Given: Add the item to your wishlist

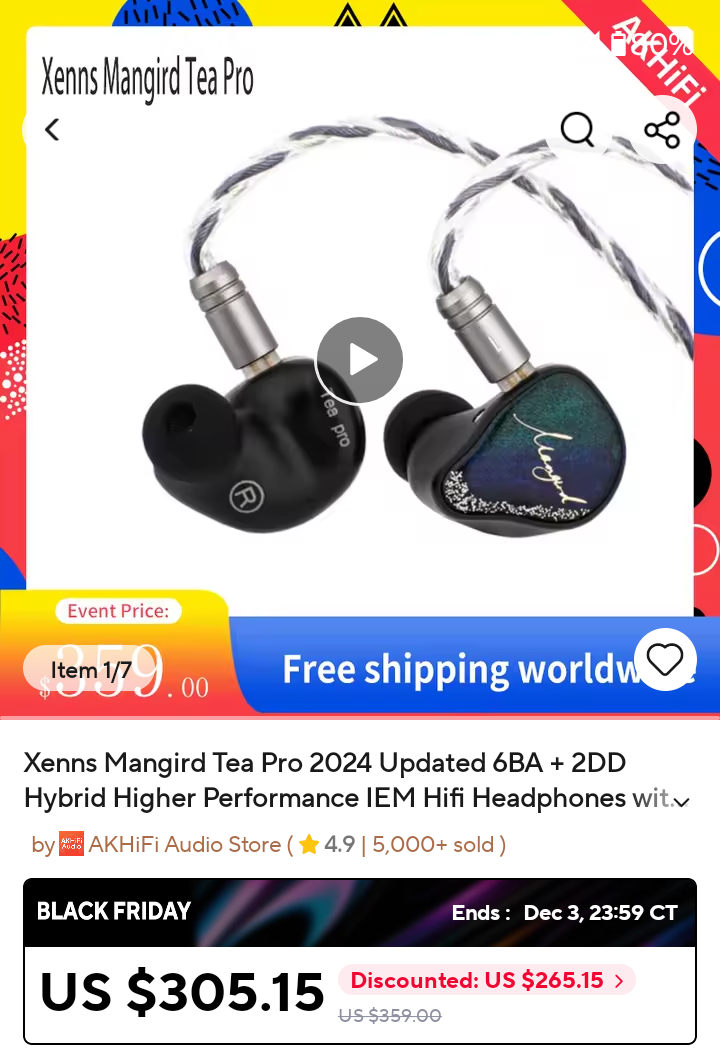Looking at the screenshot, I should click(x=665, y=659).
